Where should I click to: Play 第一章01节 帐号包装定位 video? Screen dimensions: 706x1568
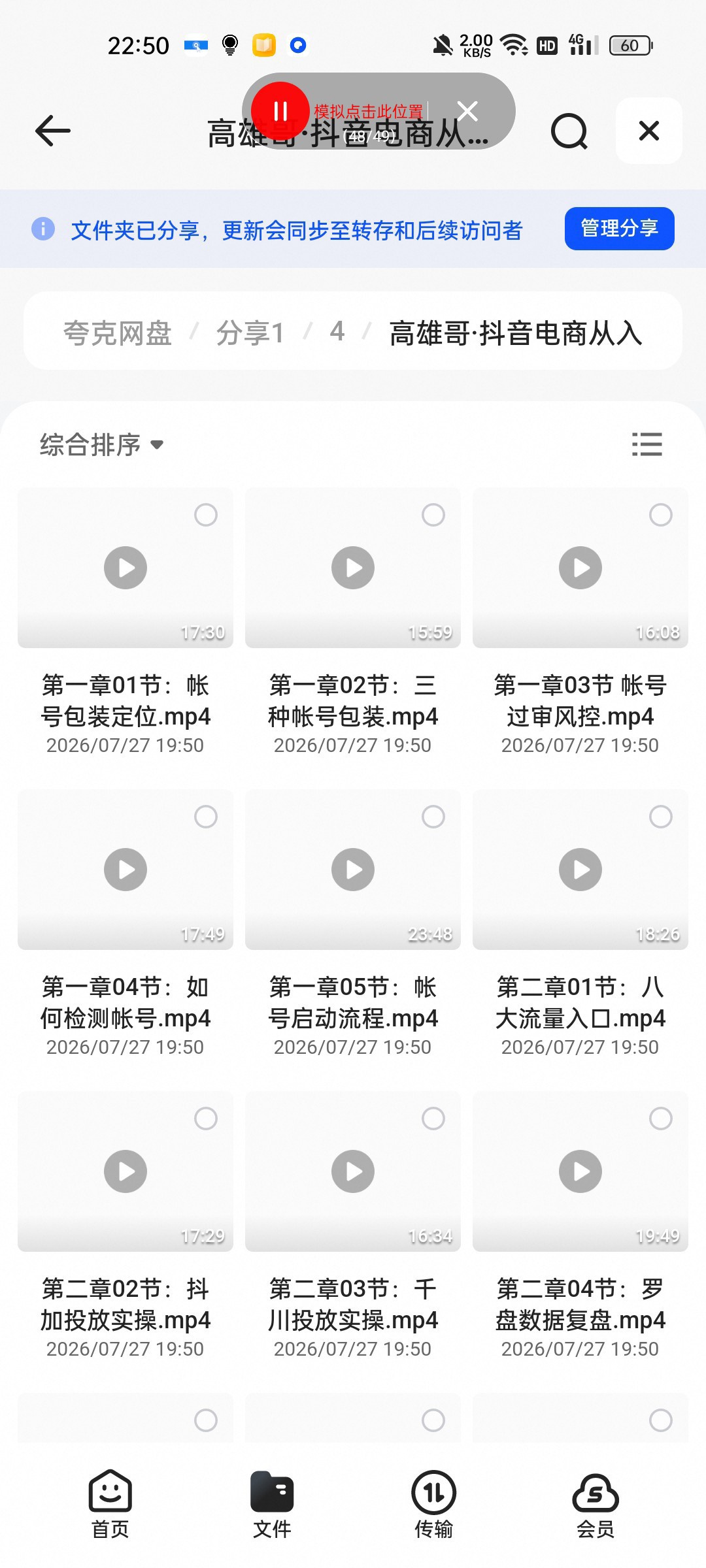coord(126,568)
